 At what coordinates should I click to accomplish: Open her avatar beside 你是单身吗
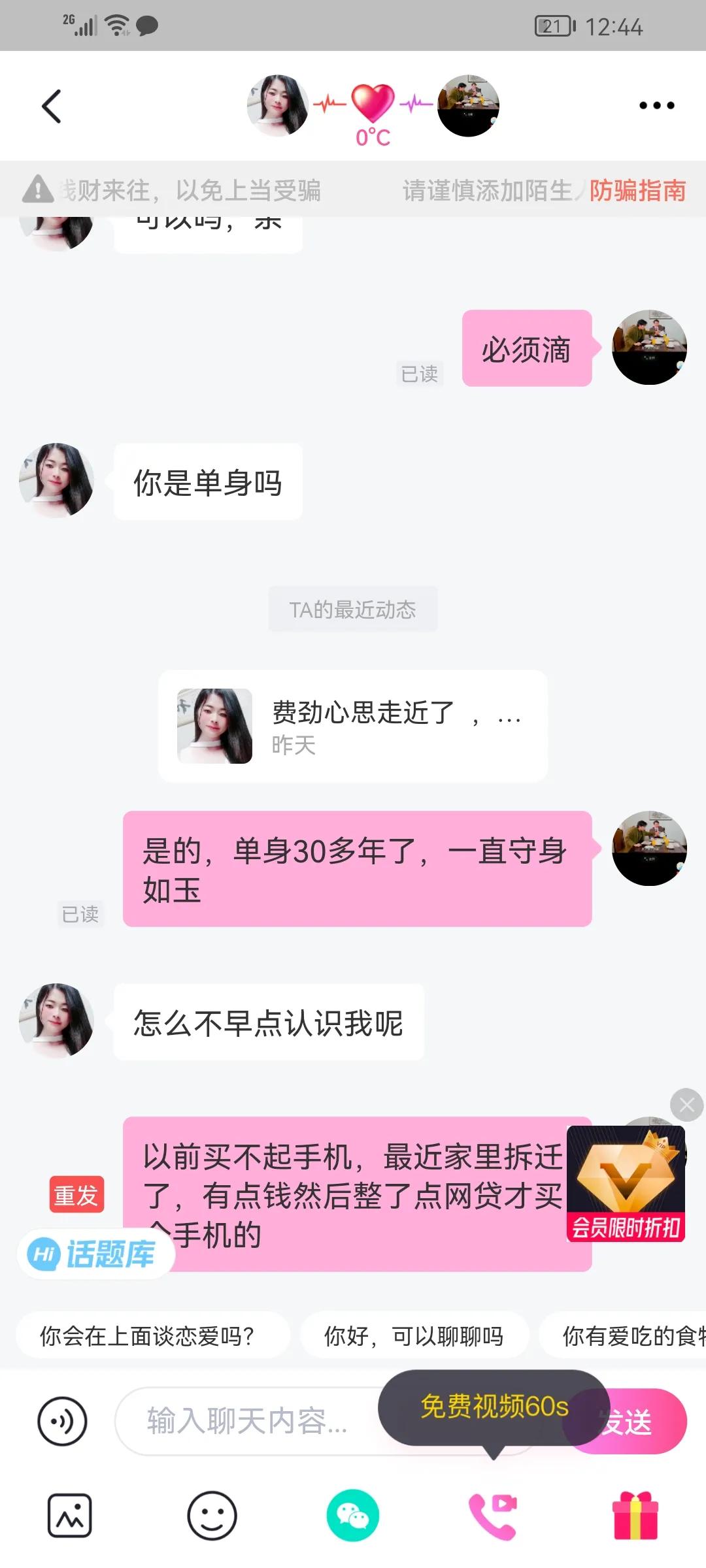(56, 481)
